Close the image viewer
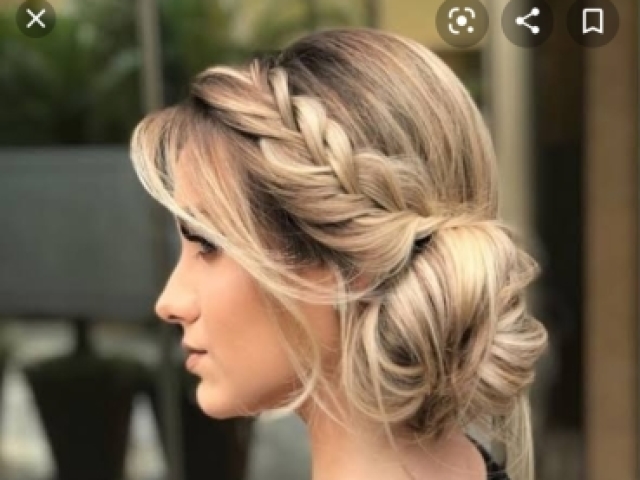 click(36, 19)
